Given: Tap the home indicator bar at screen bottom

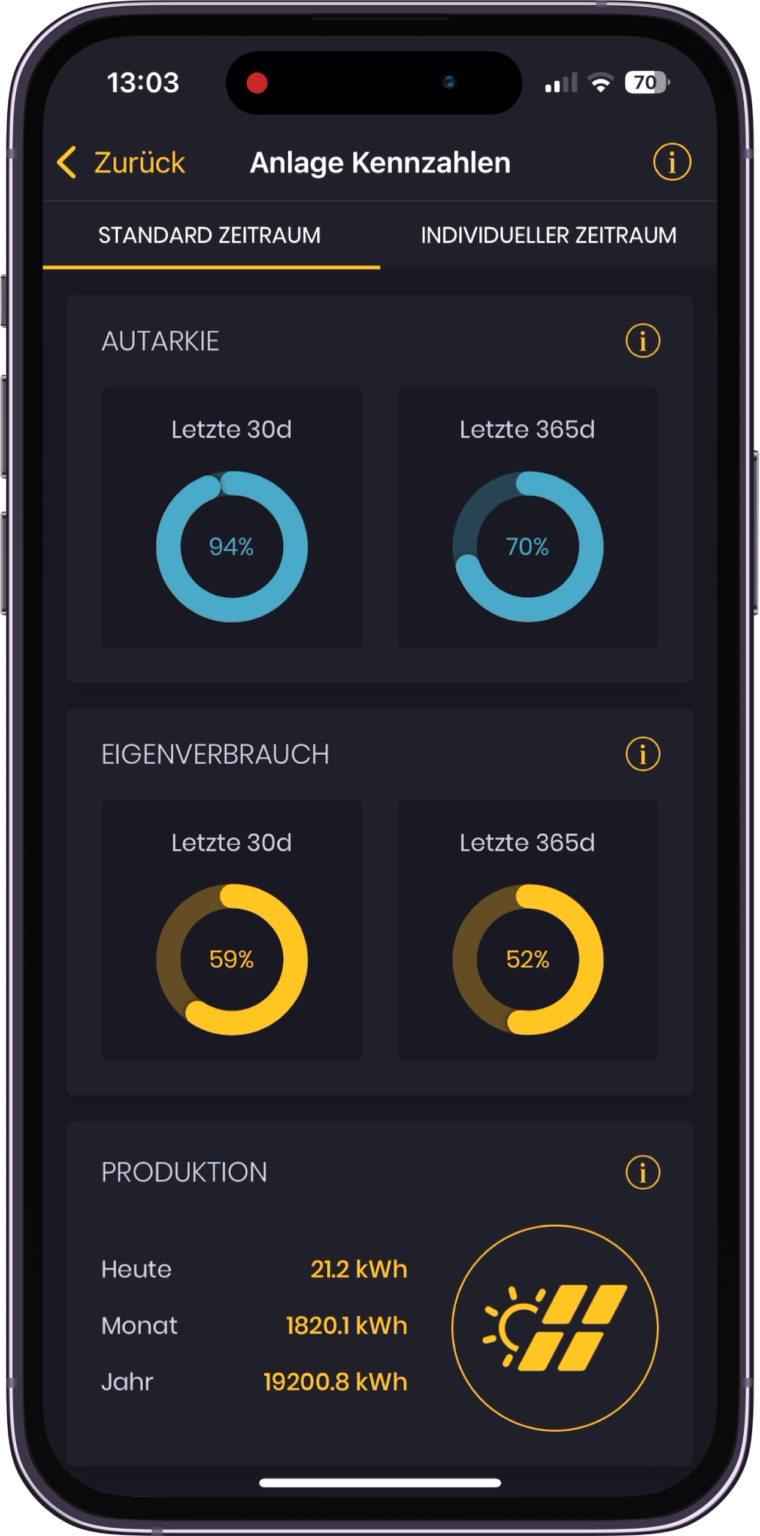Looking at the screenshot, I should pos(380,1482).
